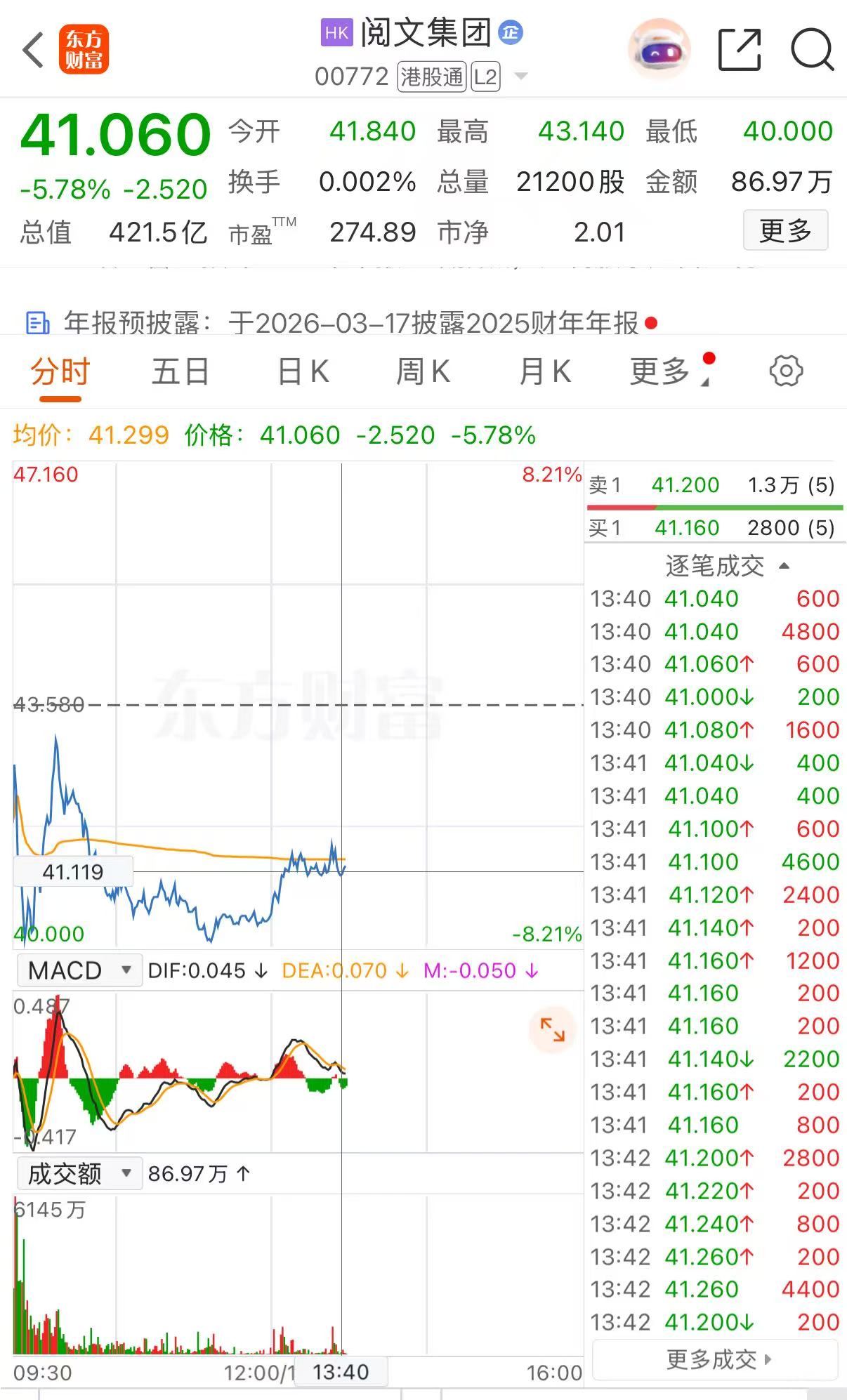This screenshot has height=1400, width=847.
Task: Switch to the 月K chart tab
Action: pyautogui.click(x=545, y=372)
